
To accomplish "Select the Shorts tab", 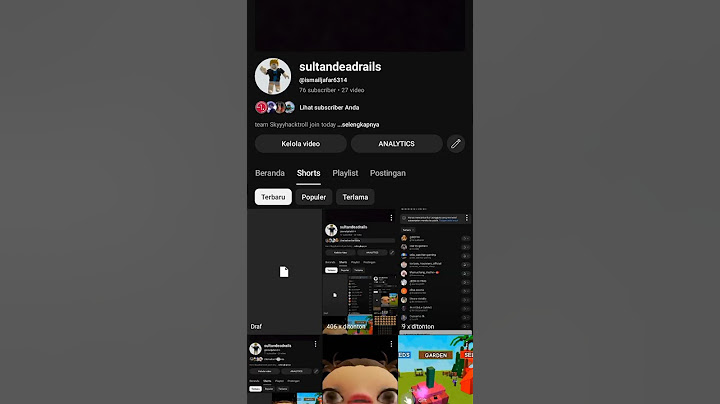I will [309, 173].
